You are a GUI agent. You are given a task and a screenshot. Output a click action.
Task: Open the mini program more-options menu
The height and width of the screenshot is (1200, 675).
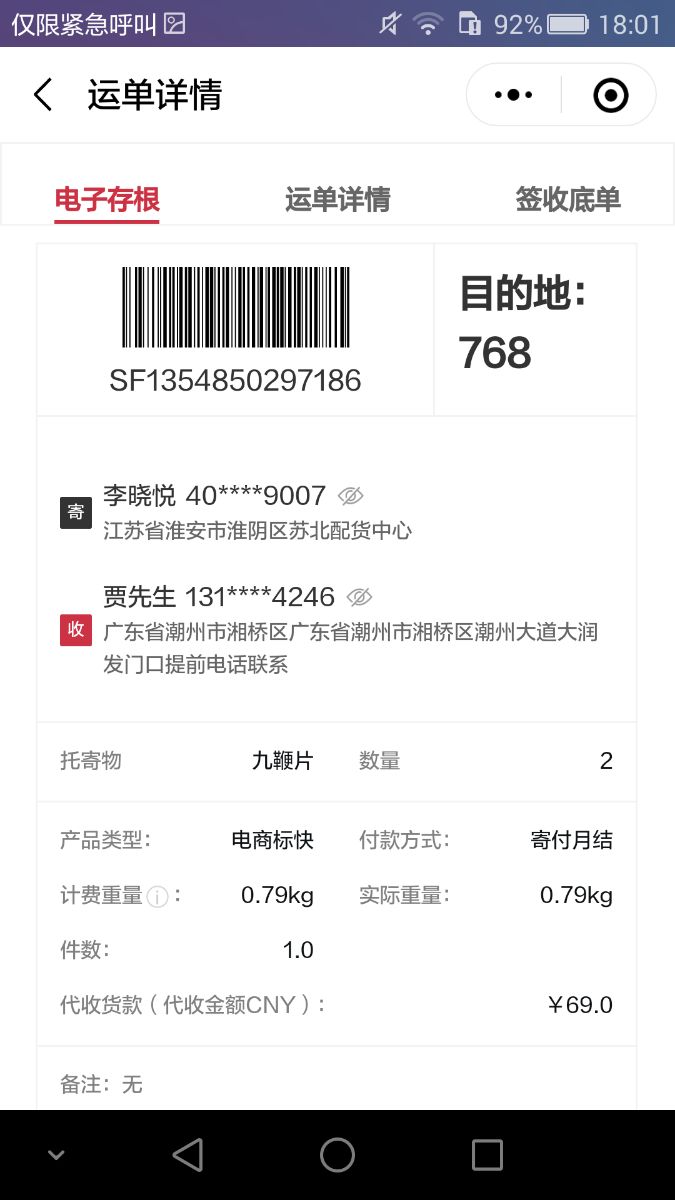point(514,95)
